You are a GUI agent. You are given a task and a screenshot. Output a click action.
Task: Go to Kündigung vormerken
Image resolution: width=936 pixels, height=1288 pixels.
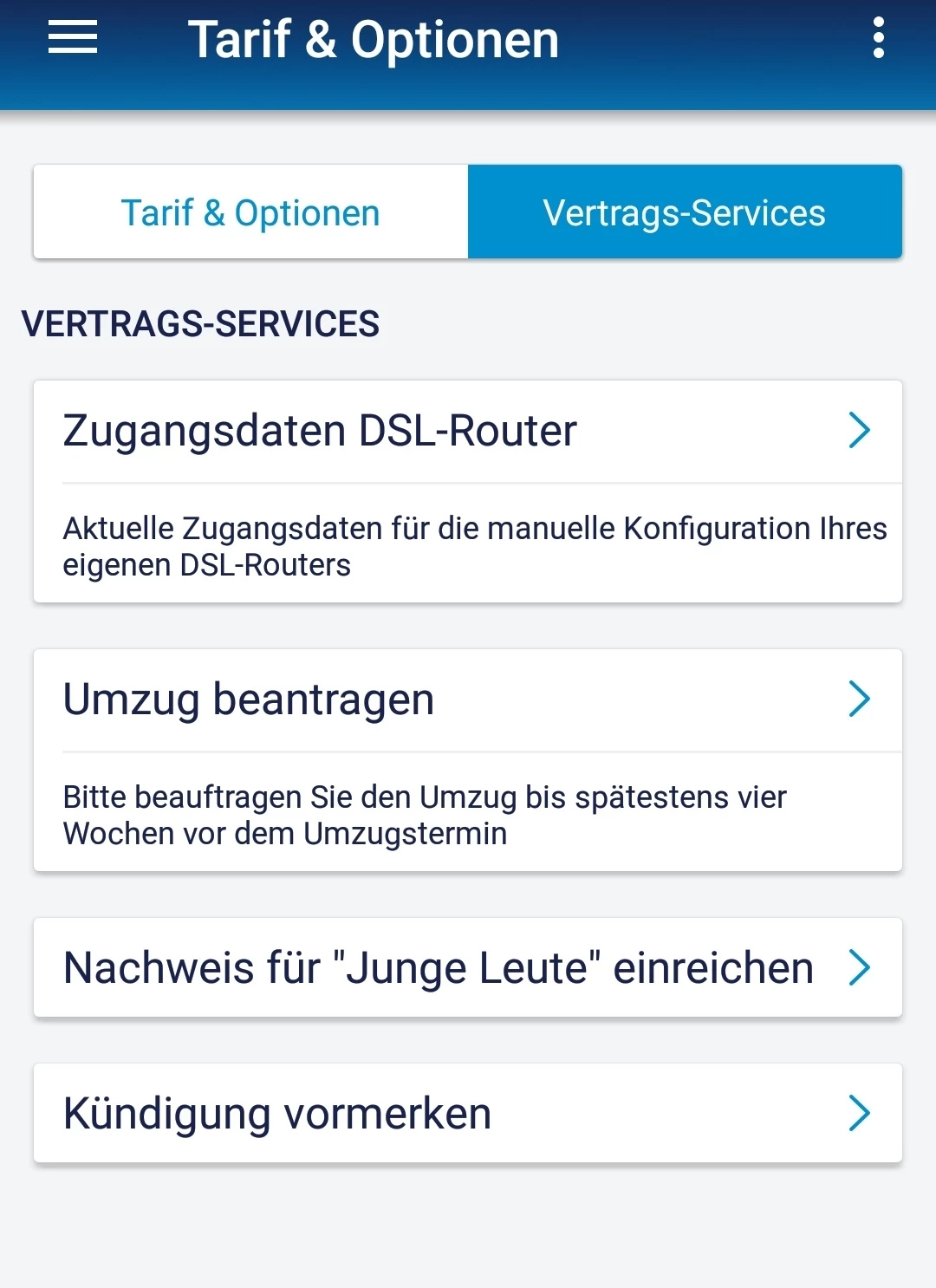pyautogui.click(x=467, y=1114)
